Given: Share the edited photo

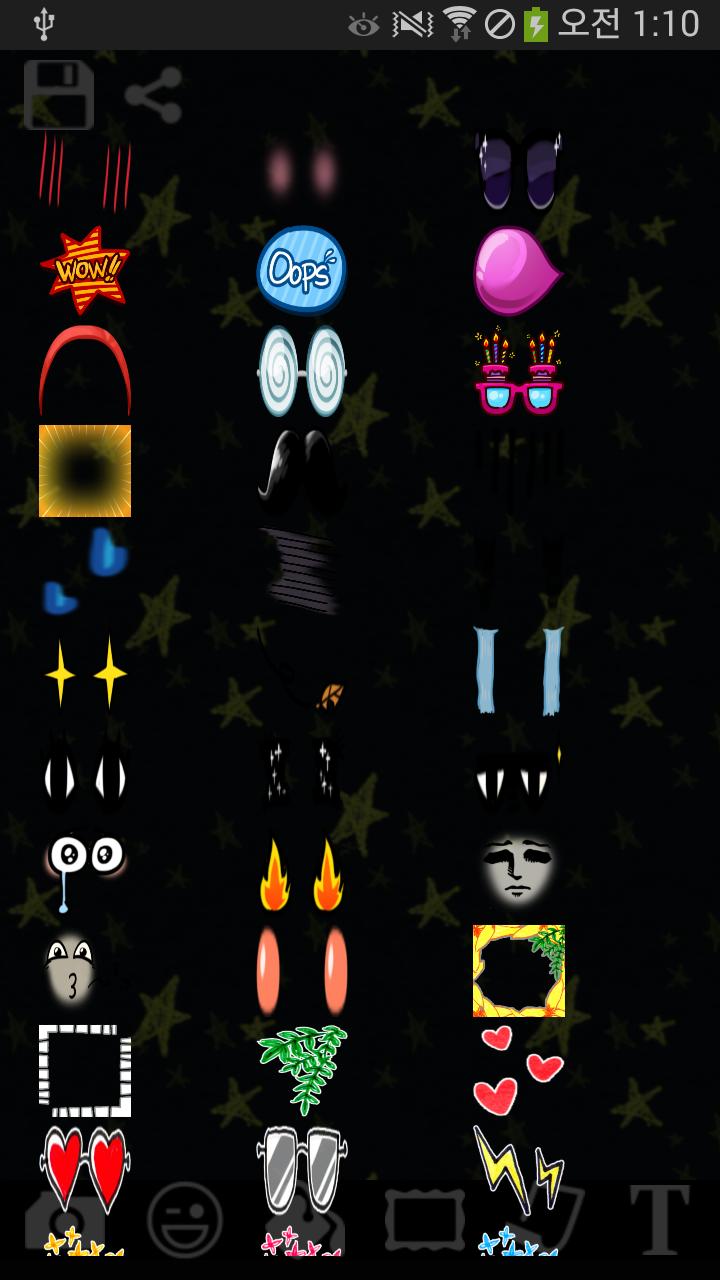Looking at the screenshot, I should coord(154,95).
